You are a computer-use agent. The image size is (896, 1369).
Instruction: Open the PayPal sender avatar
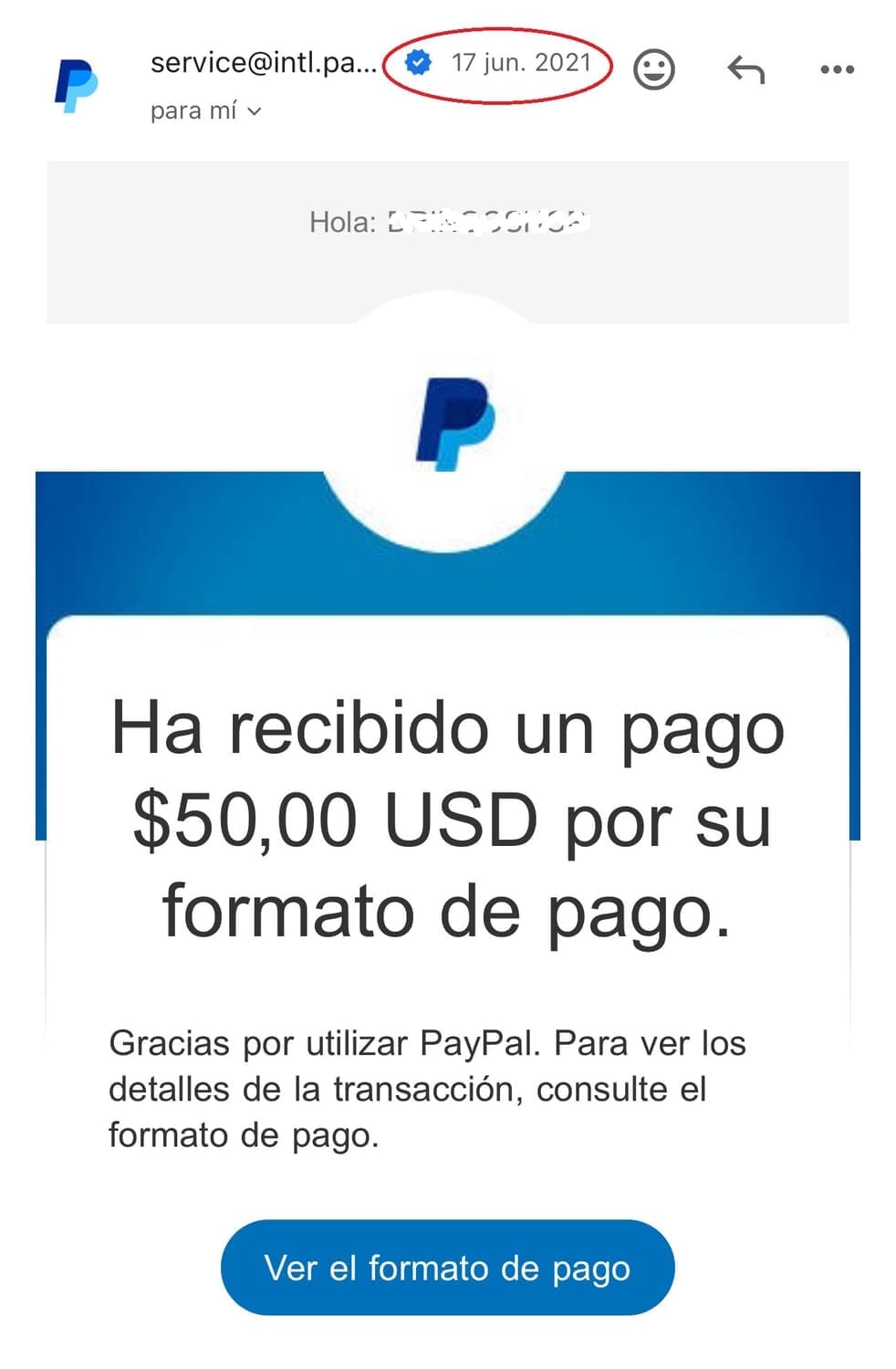click(77, 86)
